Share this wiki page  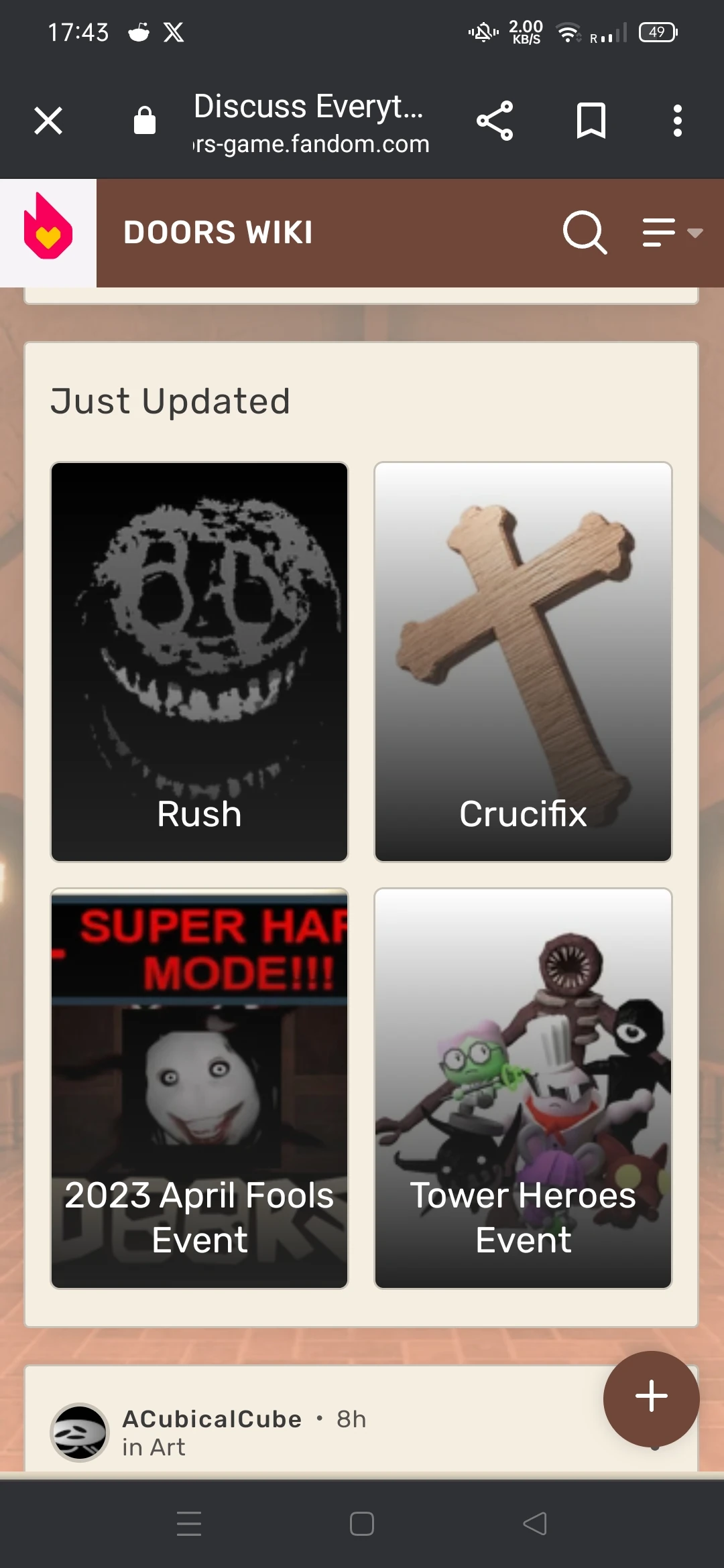pyautogui.click(x=495, y=121)
